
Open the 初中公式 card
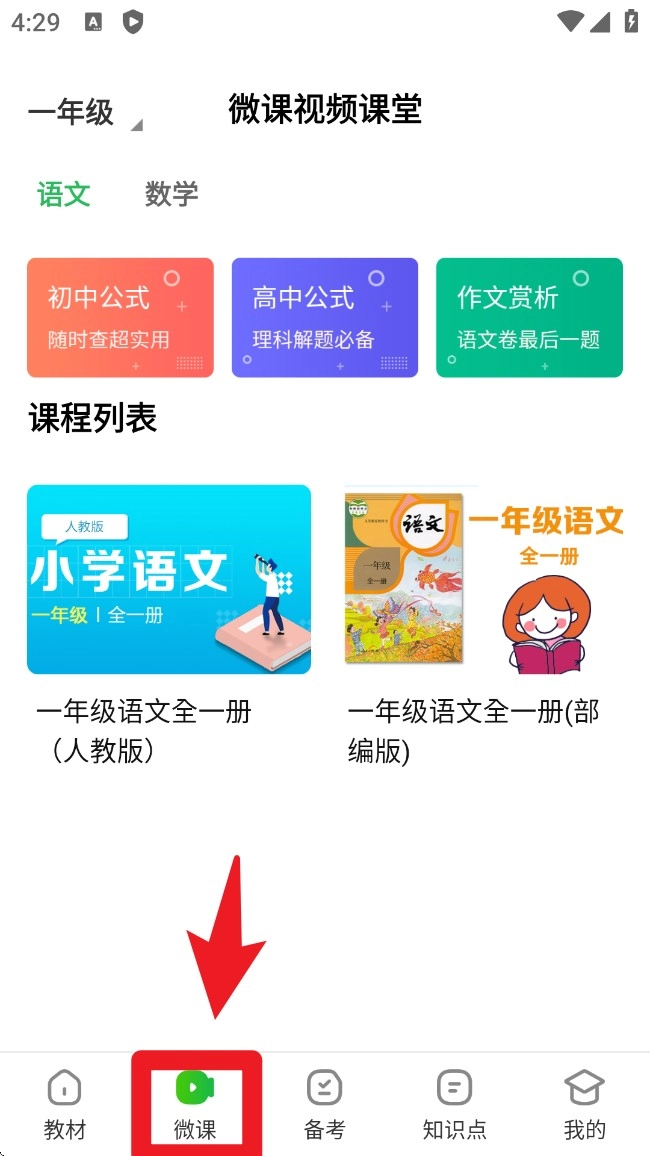[120, 317]
